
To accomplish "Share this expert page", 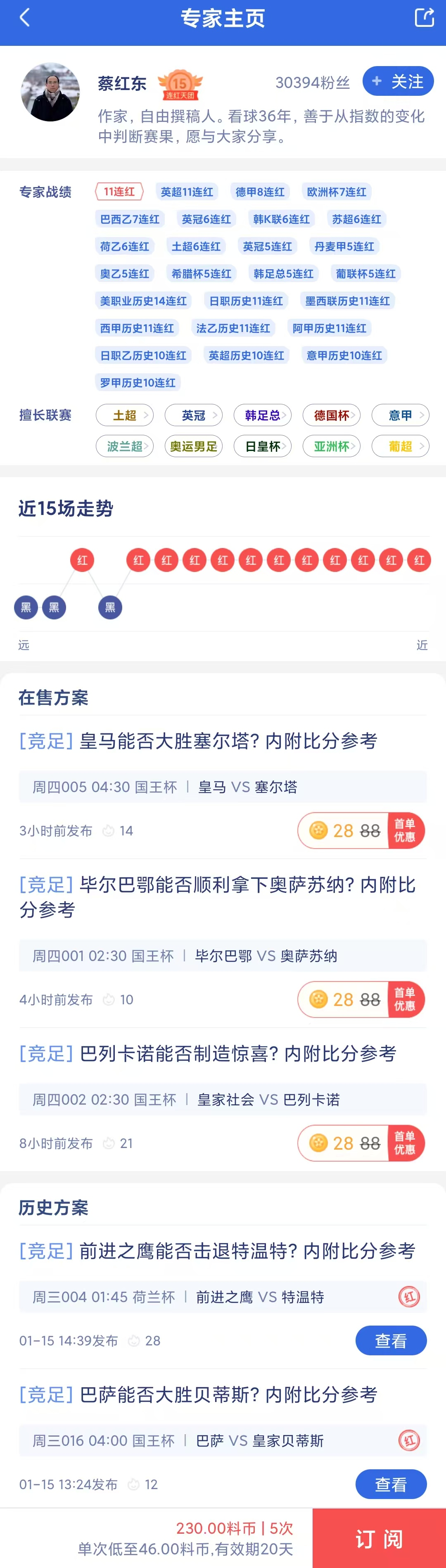I will [x=424, y=18].
